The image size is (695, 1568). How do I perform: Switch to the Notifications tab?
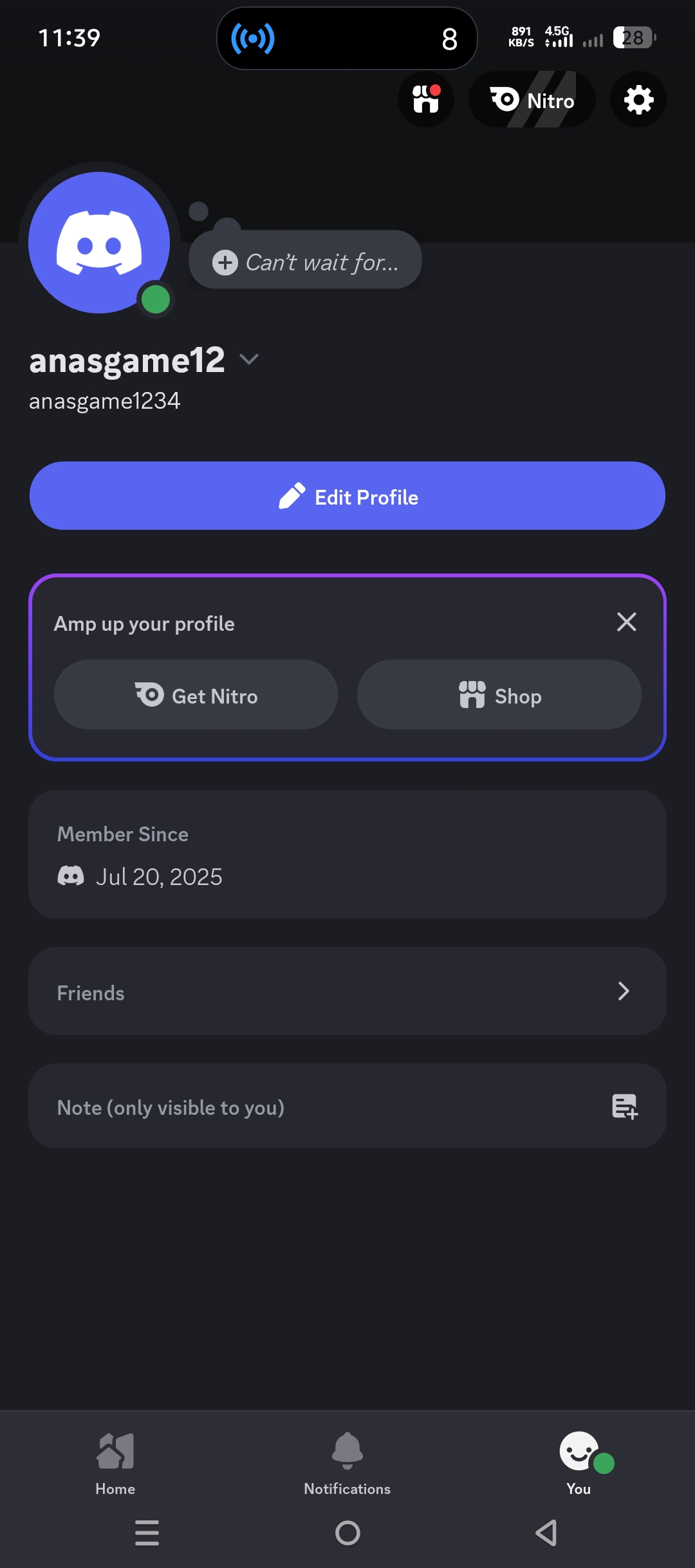pos(347,1461)
